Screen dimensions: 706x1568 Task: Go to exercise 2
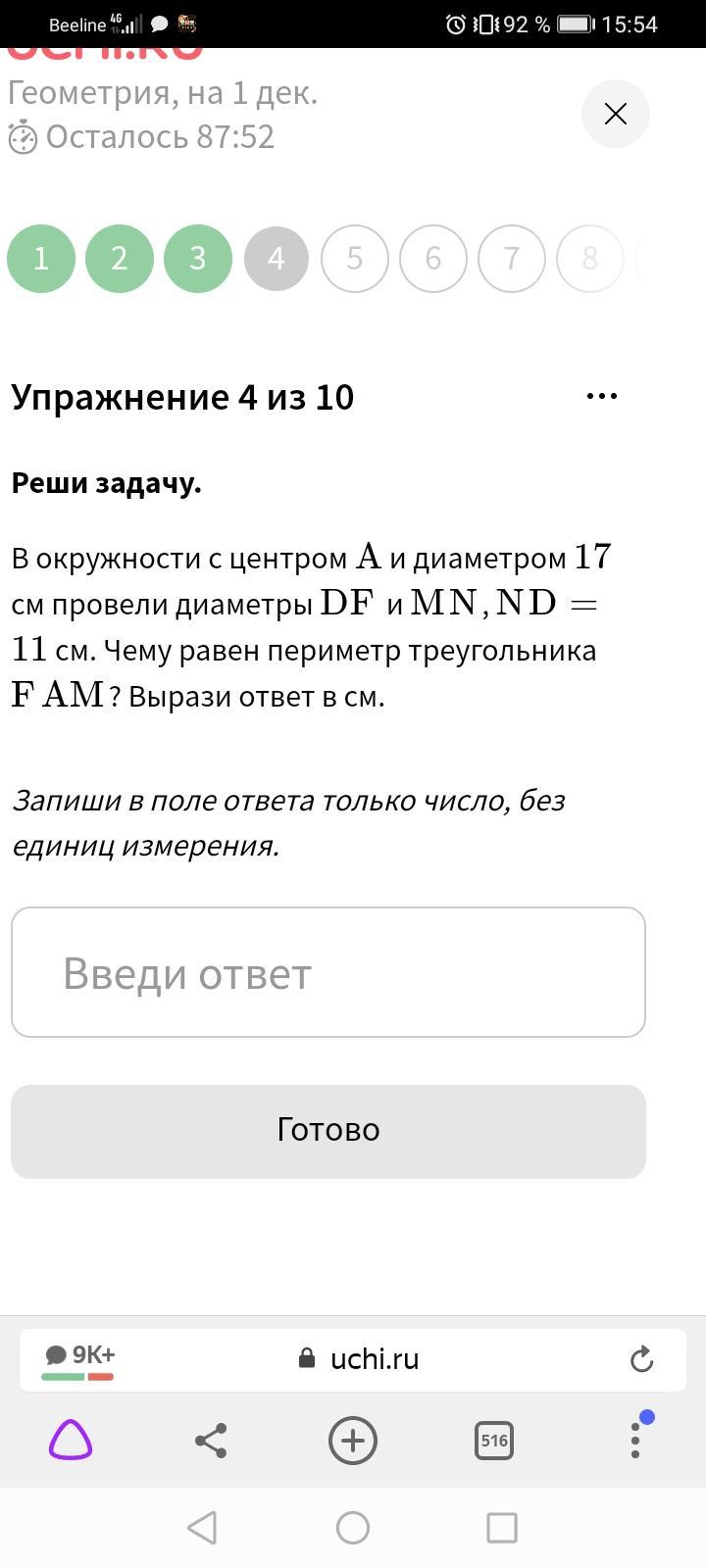point(120,259)
